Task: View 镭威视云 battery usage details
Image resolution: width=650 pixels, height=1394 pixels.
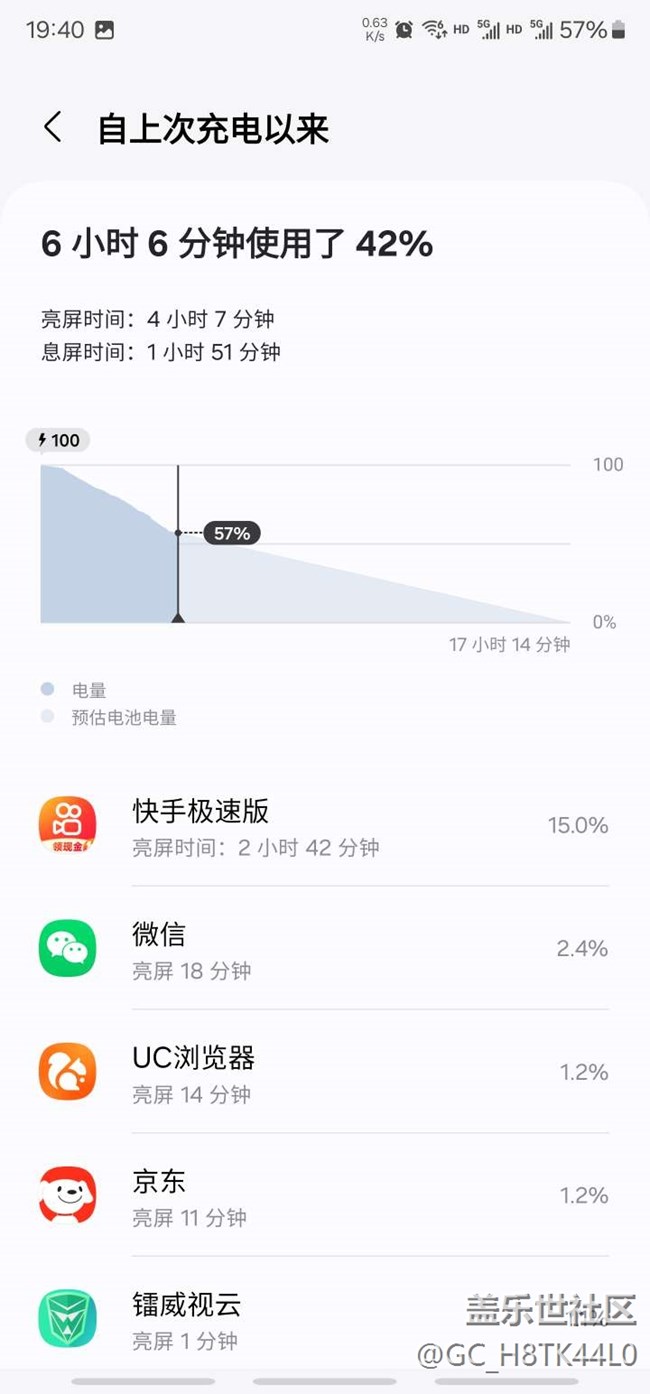Action: (324, 1318)
